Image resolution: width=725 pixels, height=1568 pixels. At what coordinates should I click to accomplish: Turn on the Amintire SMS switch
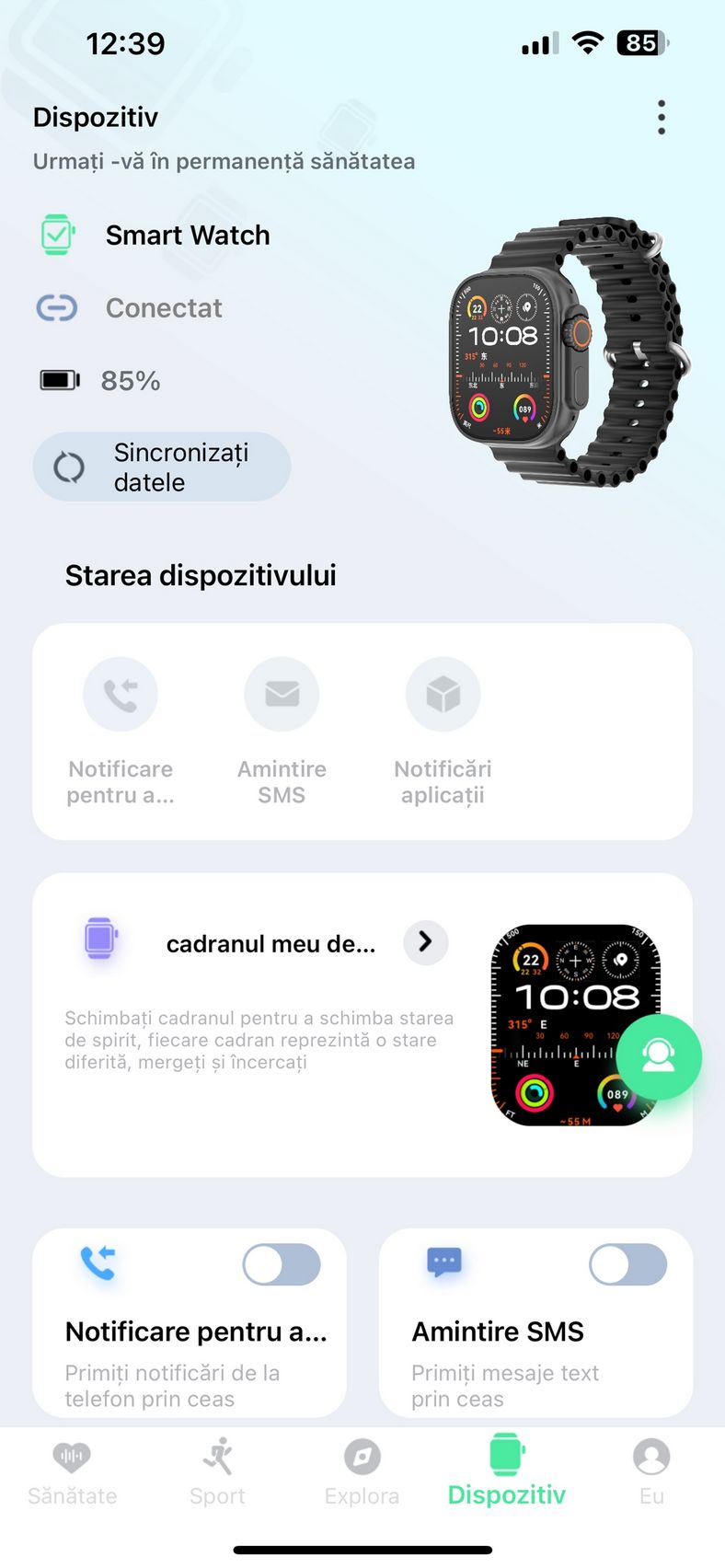tap(628, 1265)
